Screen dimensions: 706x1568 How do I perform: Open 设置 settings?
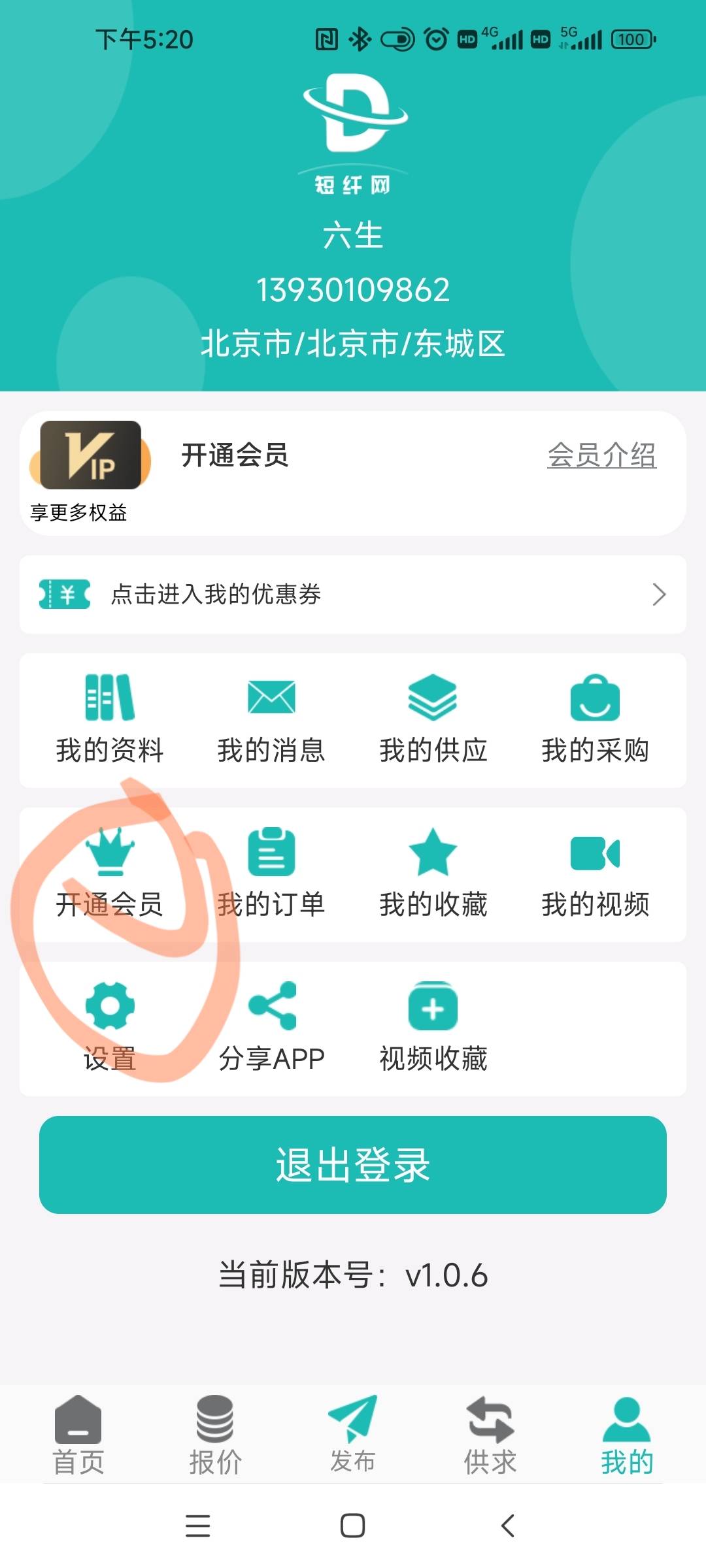point(110,1028)
